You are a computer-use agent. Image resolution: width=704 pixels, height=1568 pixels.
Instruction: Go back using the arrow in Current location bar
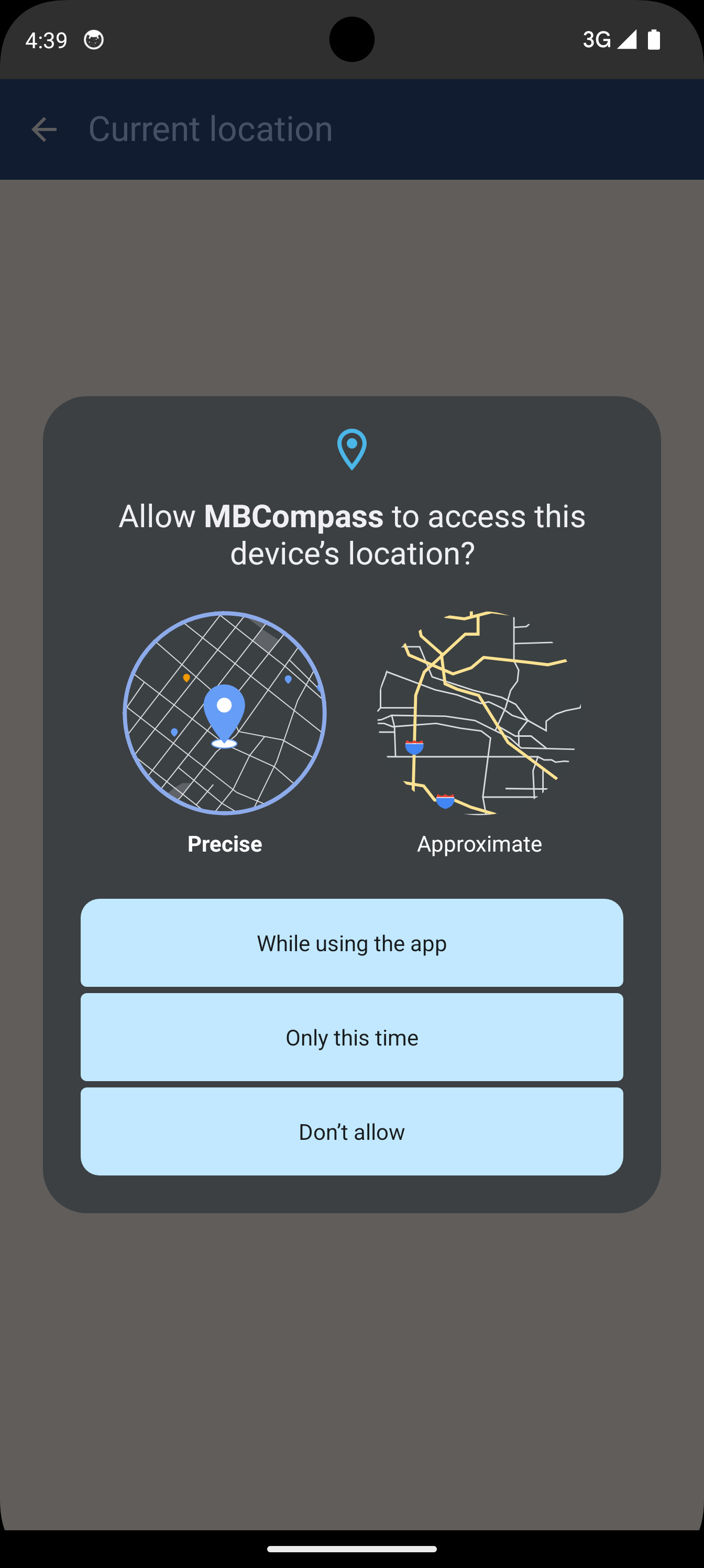pos(44,129)
